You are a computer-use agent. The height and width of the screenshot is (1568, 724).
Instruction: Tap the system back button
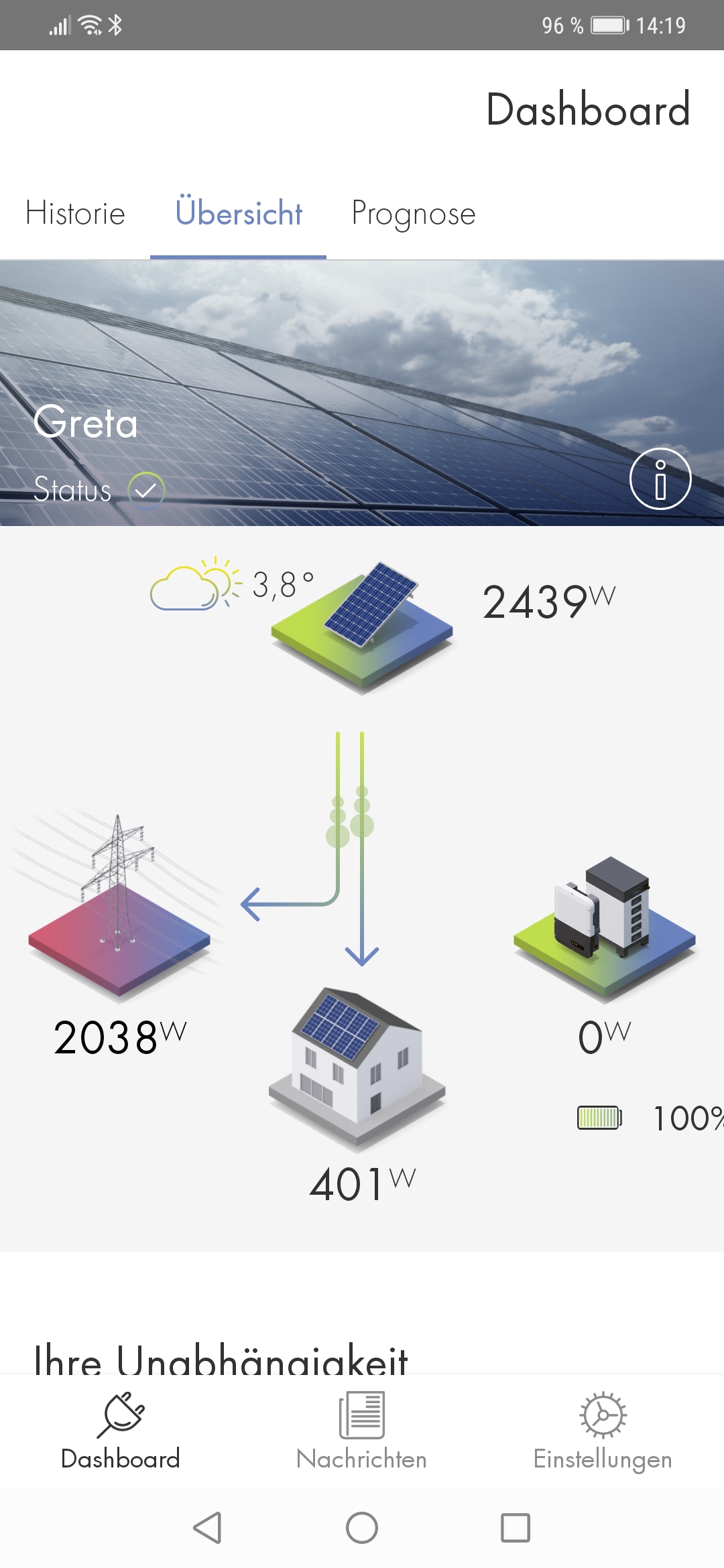tap(207, 1528)
